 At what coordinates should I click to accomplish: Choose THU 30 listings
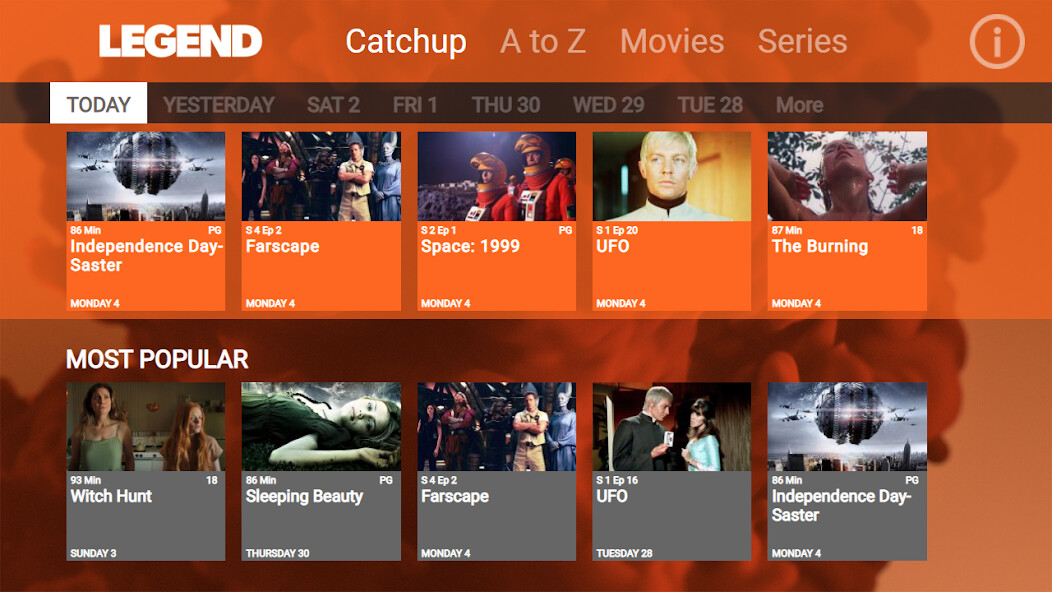[505, 104]
